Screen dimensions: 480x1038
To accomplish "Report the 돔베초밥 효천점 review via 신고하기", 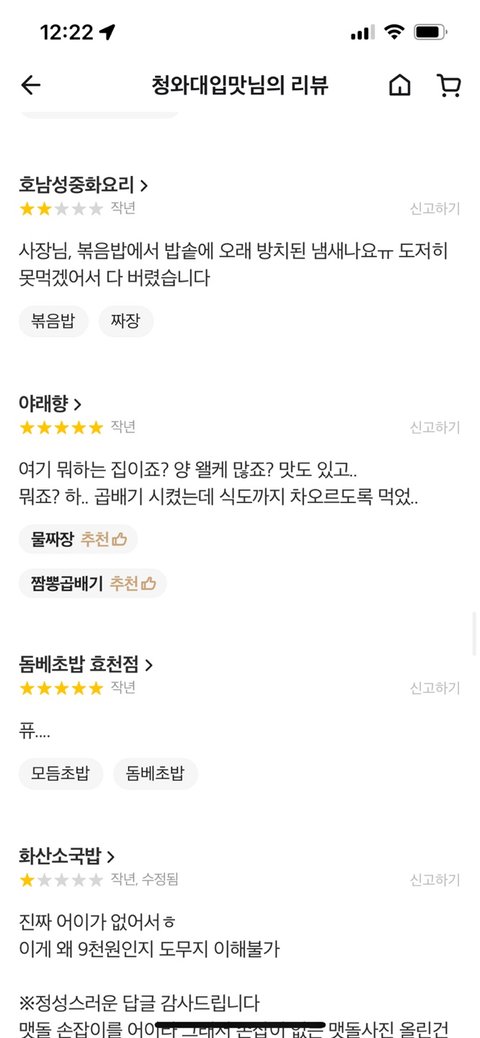I will pyautogui.click(x=434, y=688).
